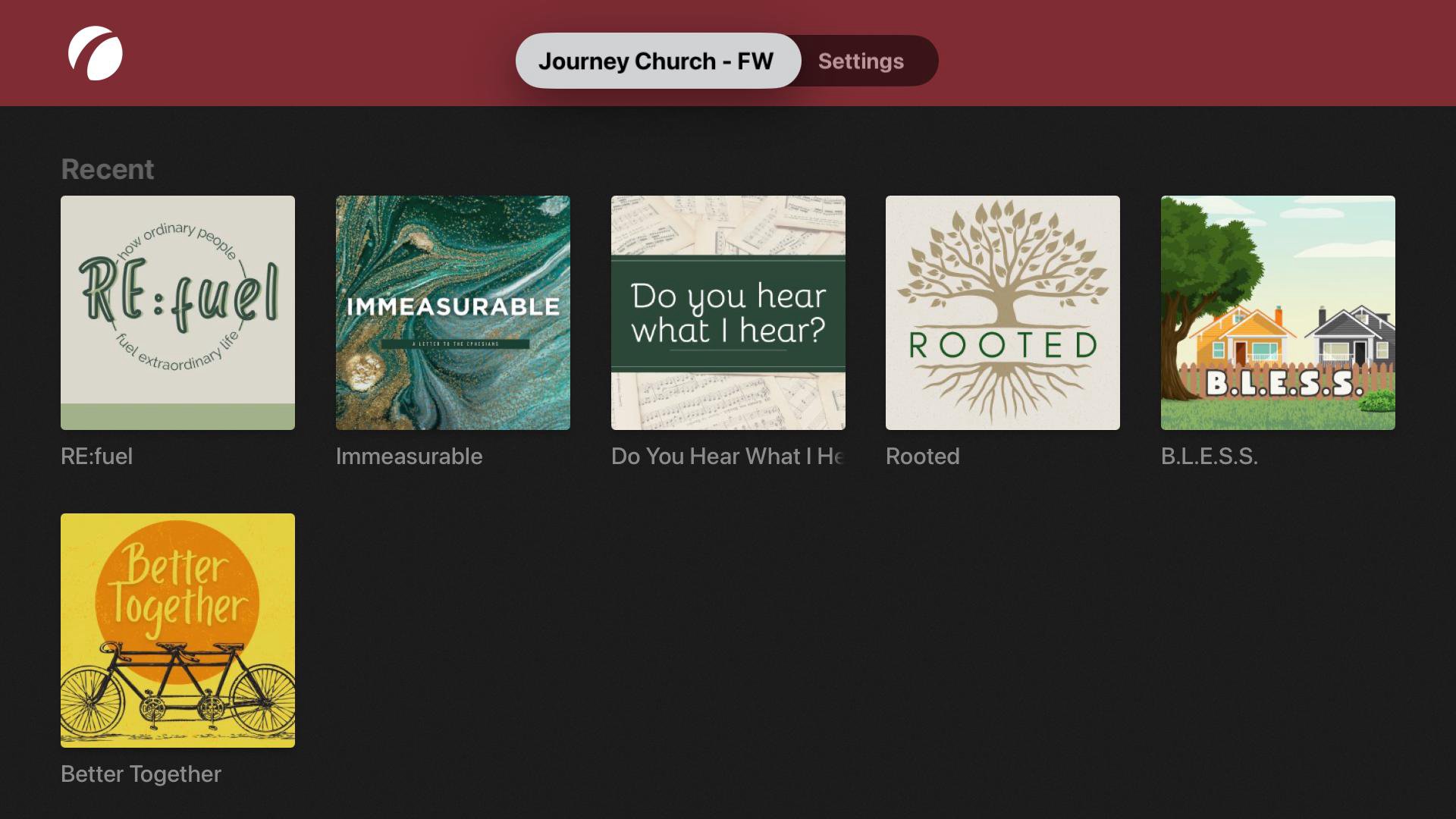
Task: View the Rooted series
Action: click(x=1003, y=312)
